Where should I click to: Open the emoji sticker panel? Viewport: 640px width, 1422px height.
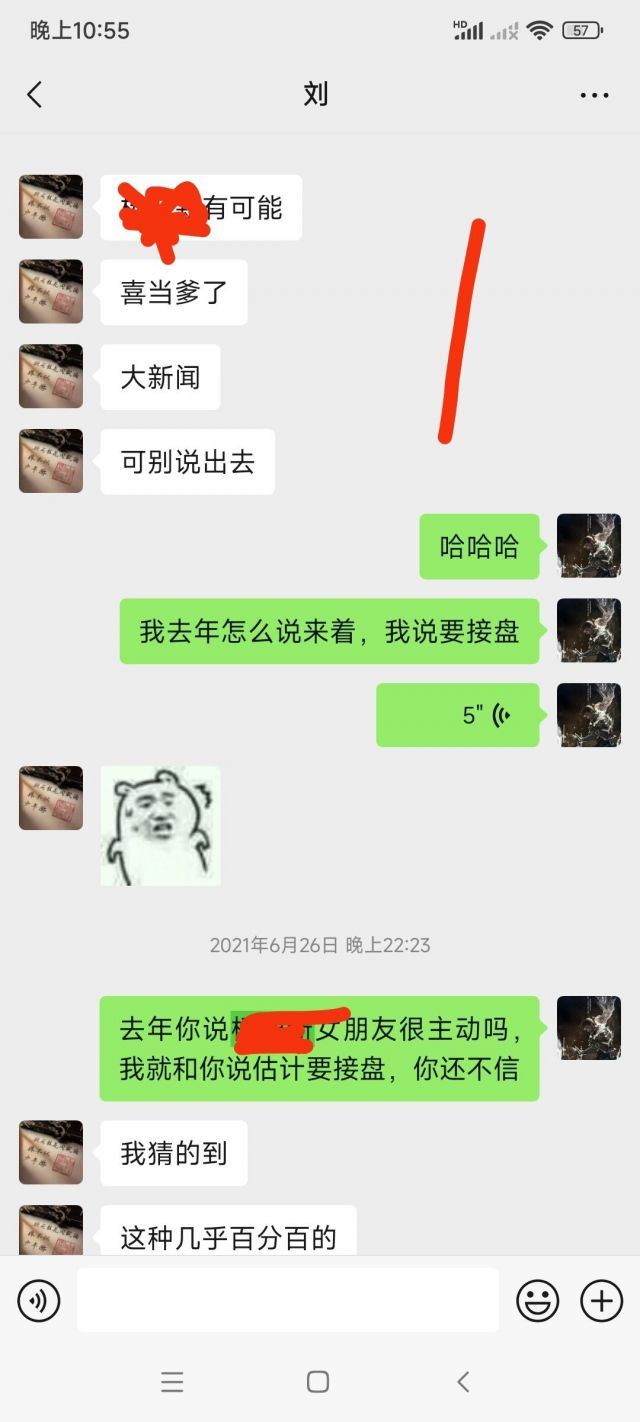[x=537, y=1301]
